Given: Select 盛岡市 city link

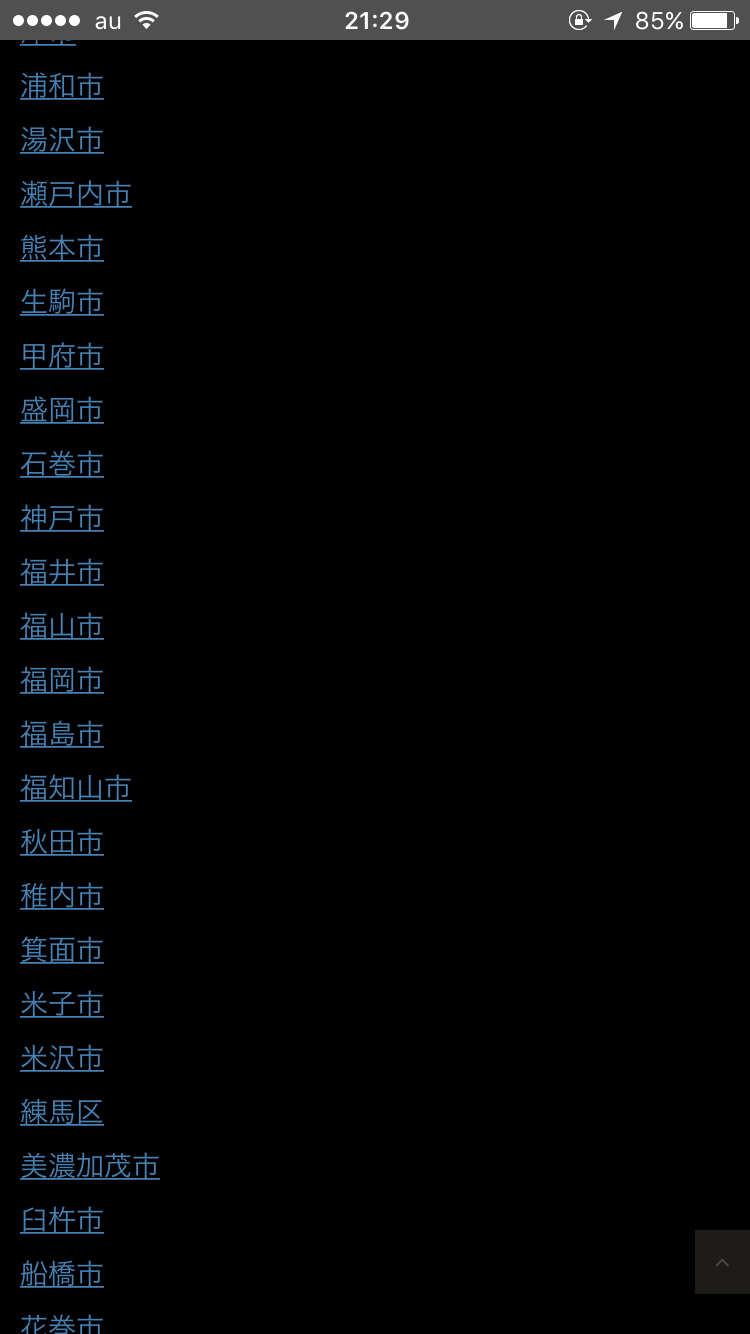Looking at the screenshot, I should [62, 411].
